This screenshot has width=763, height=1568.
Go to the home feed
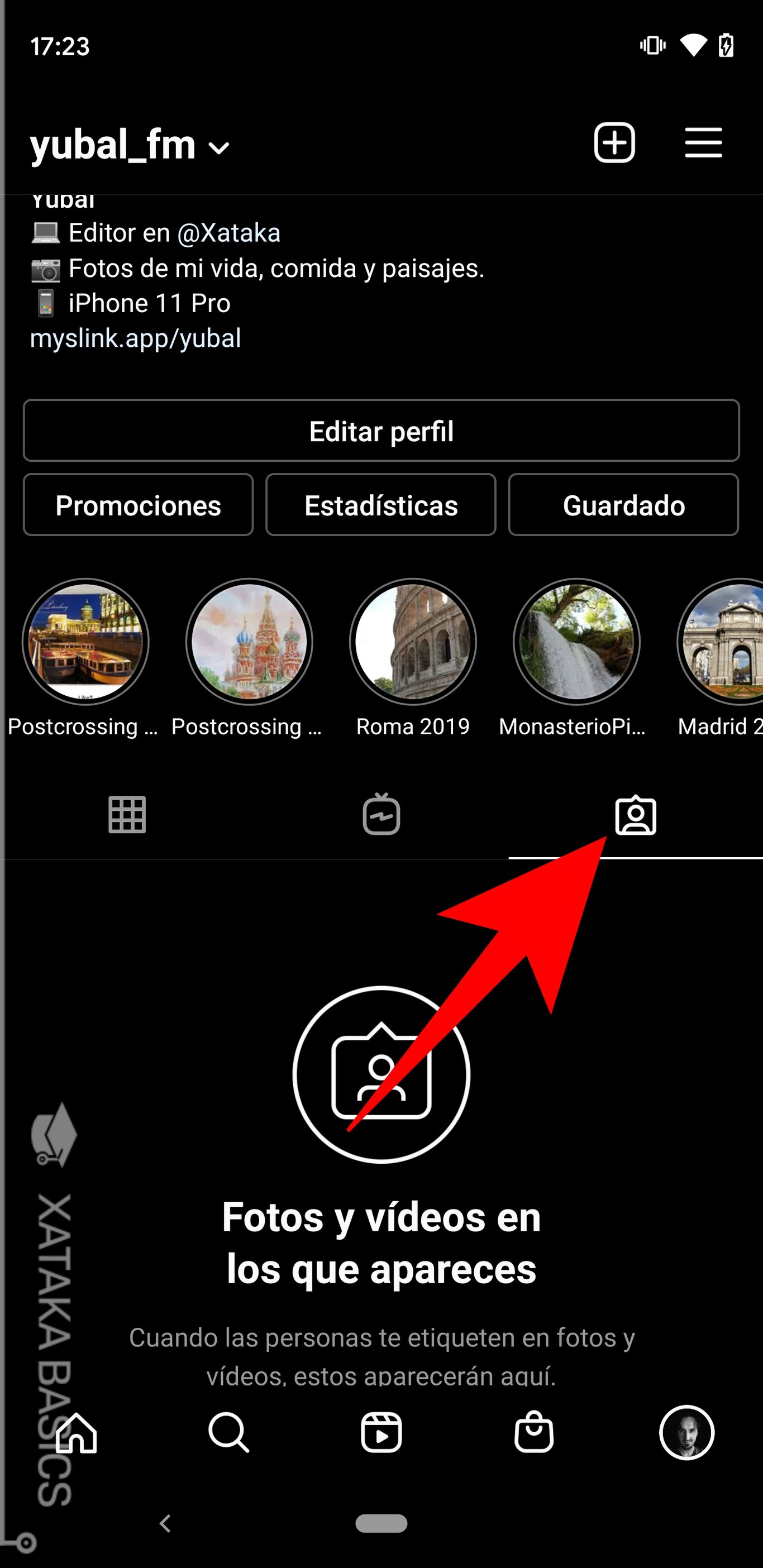[76, 1433]
